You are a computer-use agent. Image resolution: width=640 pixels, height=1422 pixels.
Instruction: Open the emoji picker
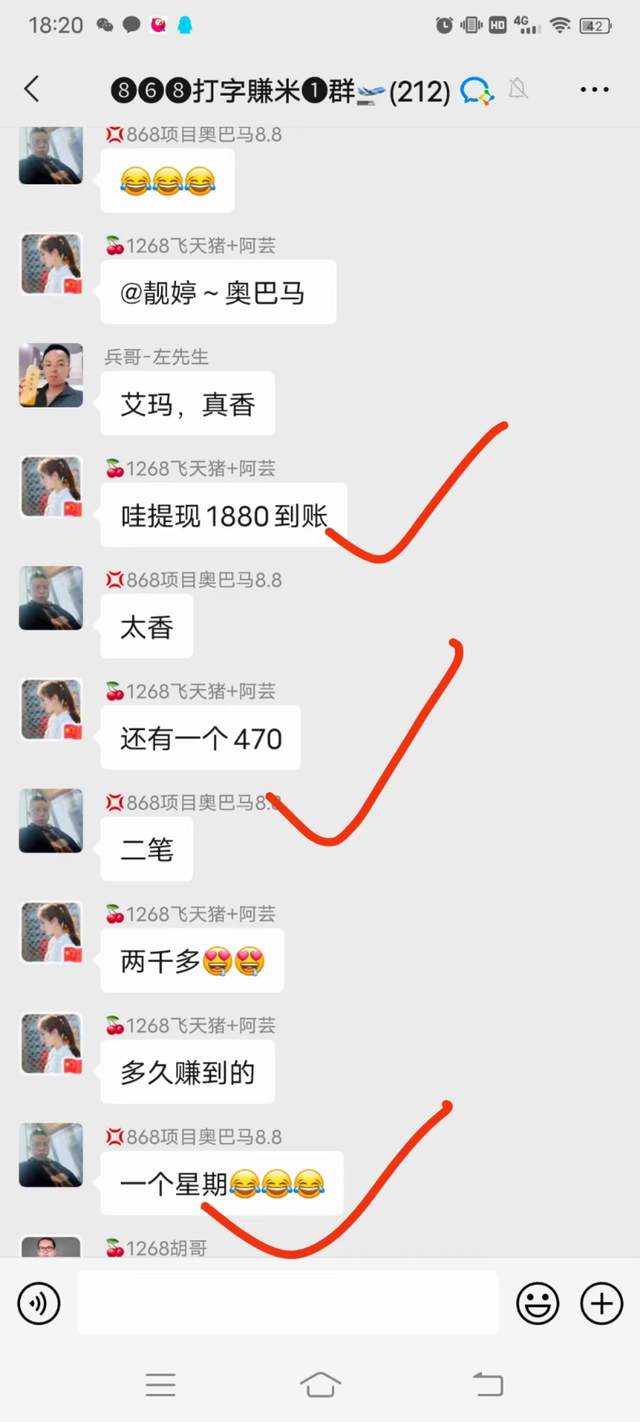537,1303
